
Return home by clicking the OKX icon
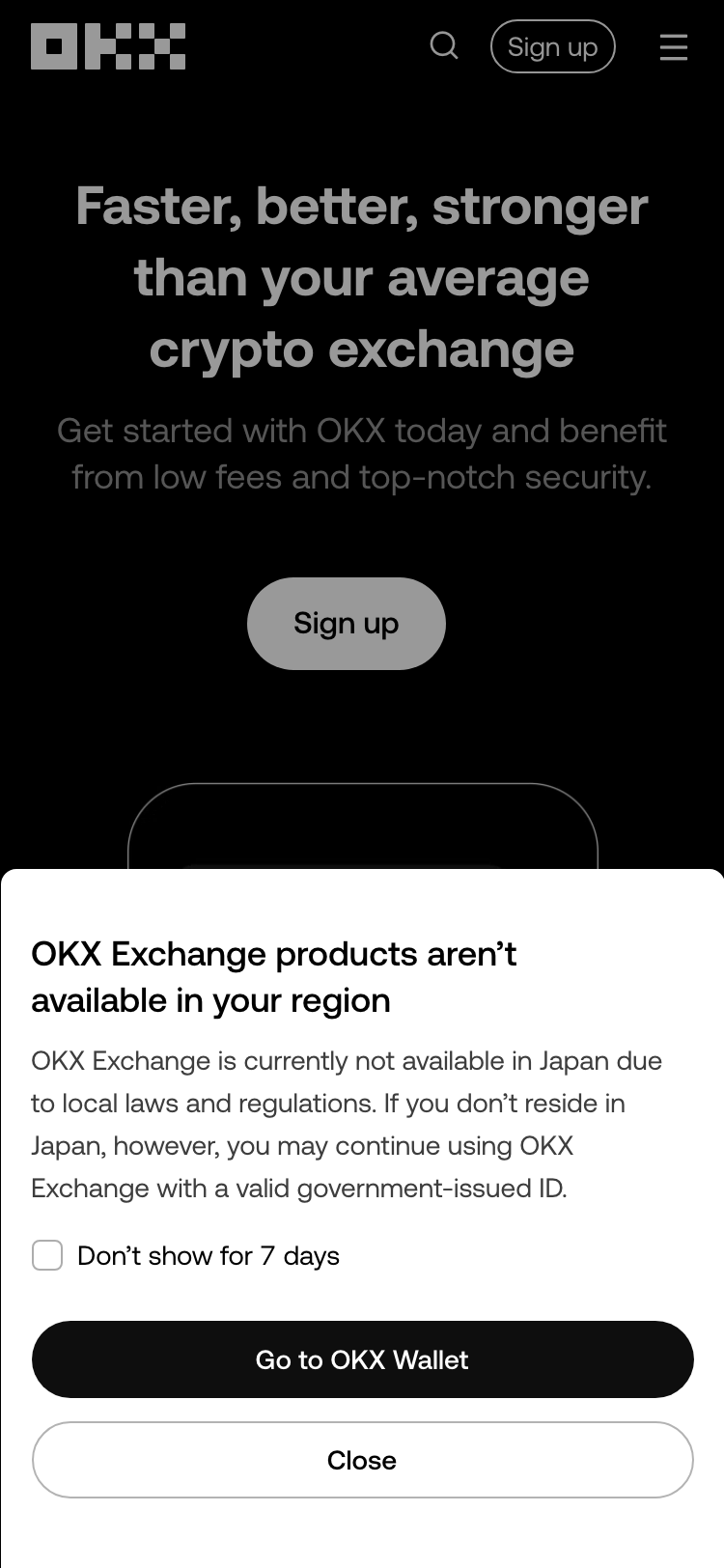[108, 45]
